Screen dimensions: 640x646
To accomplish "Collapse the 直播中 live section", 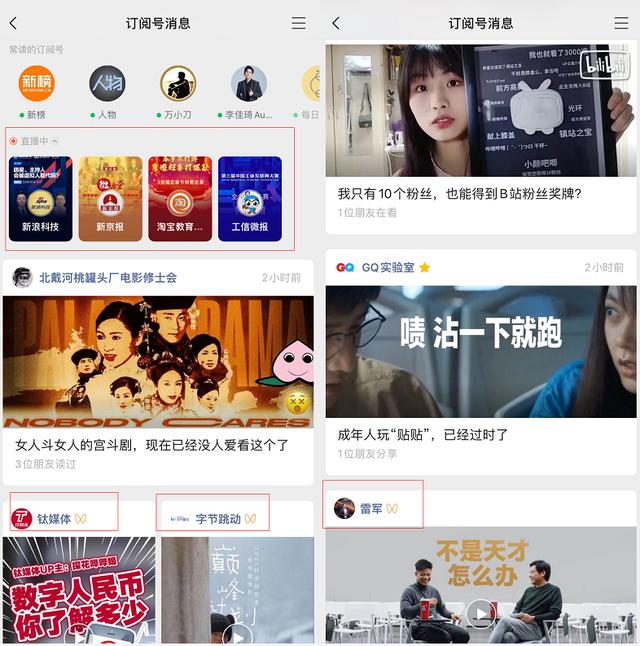I will [55, 141].
